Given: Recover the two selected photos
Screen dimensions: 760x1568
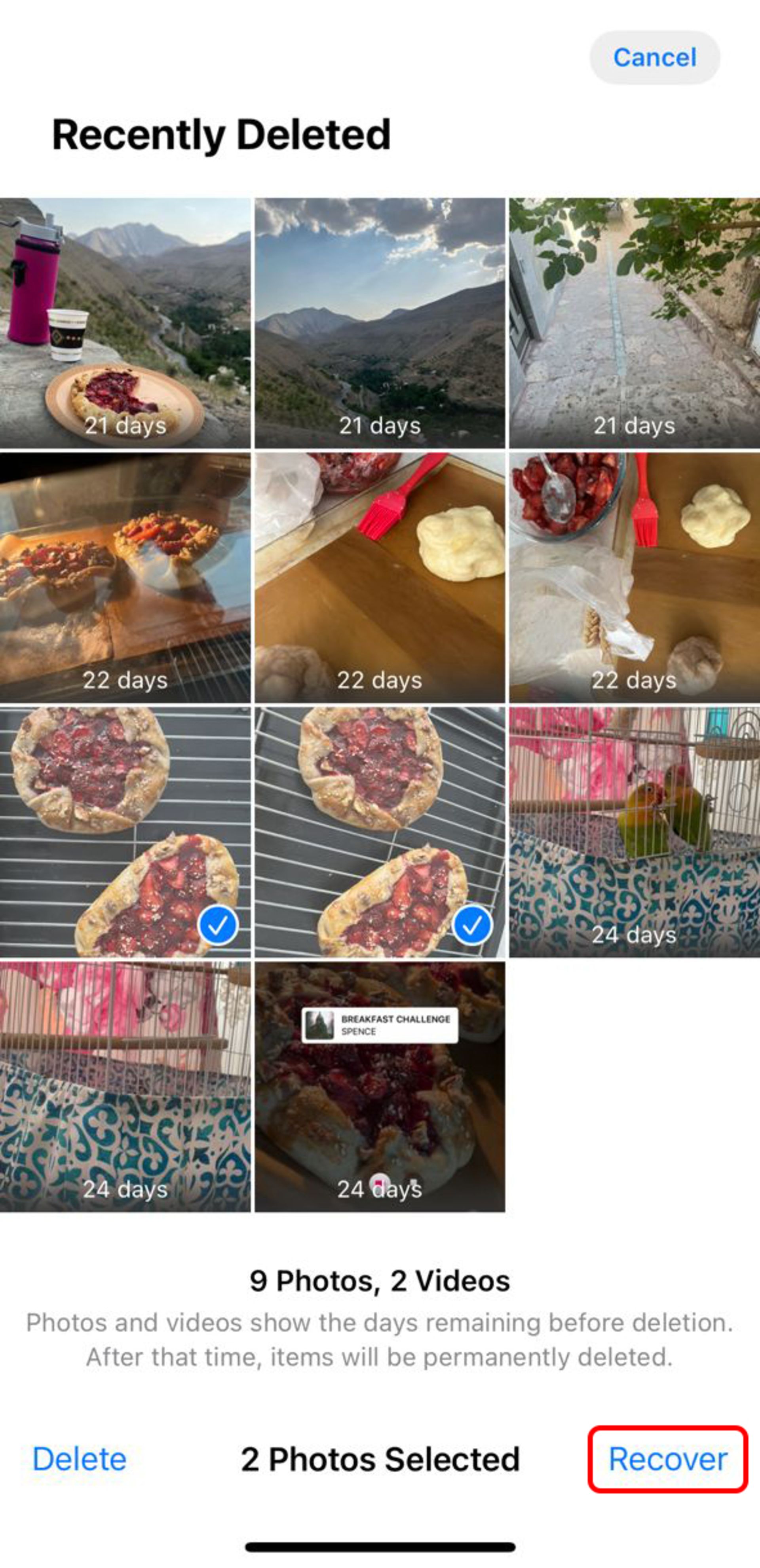Looking at the screenshot, I should coord(667,1460).
